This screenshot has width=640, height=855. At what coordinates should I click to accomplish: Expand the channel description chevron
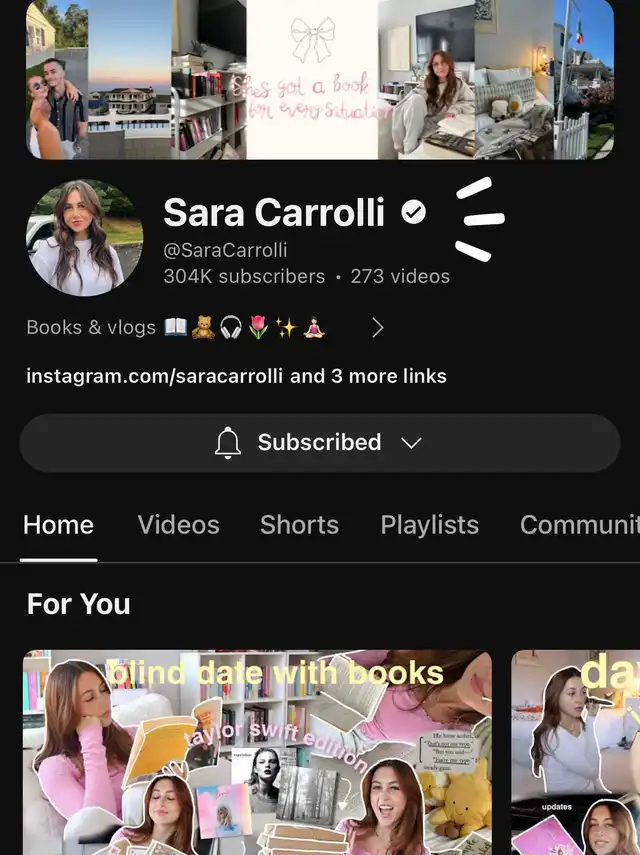(377, 328)
